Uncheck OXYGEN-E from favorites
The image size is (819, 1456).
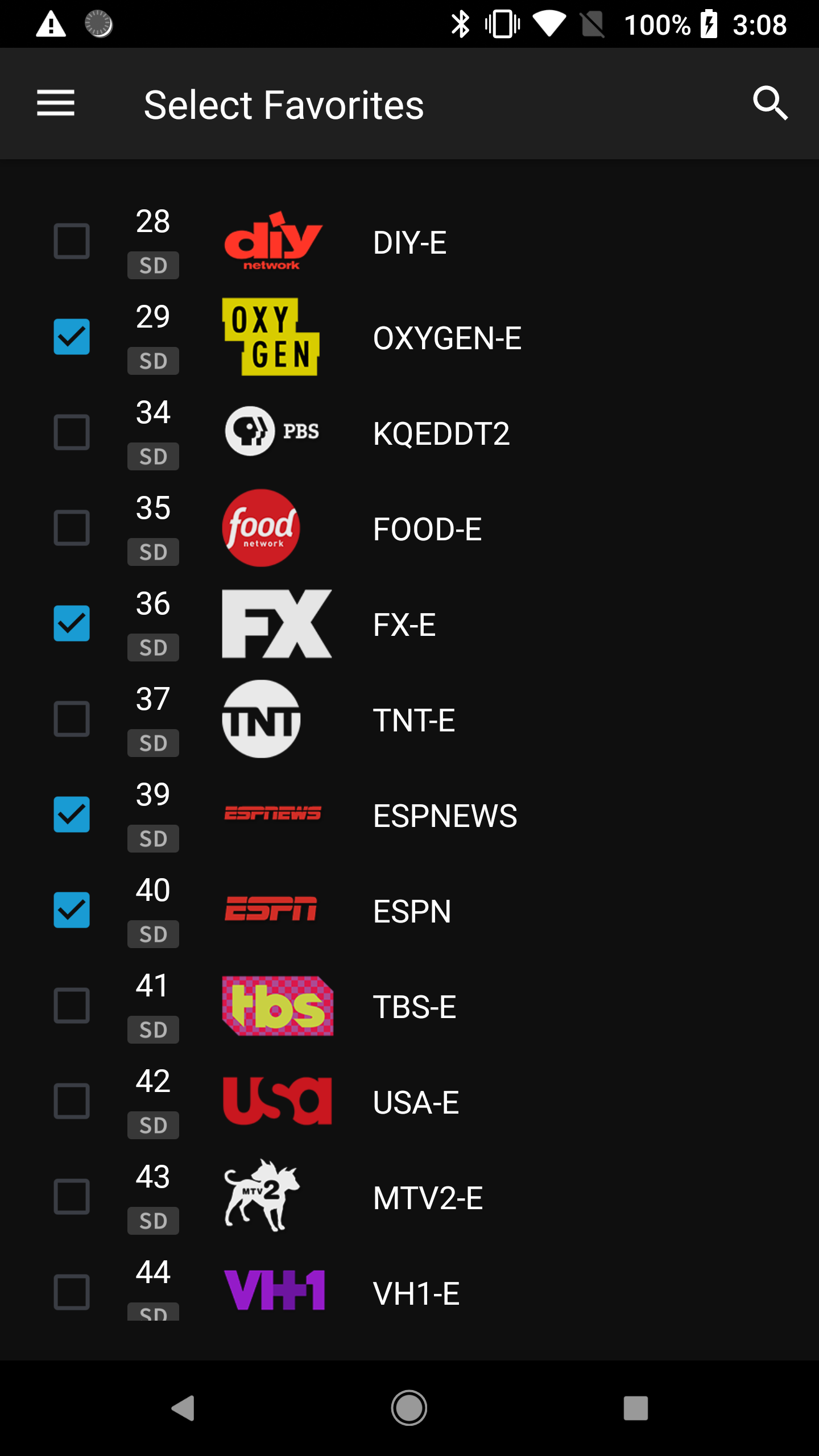[72, 337]
